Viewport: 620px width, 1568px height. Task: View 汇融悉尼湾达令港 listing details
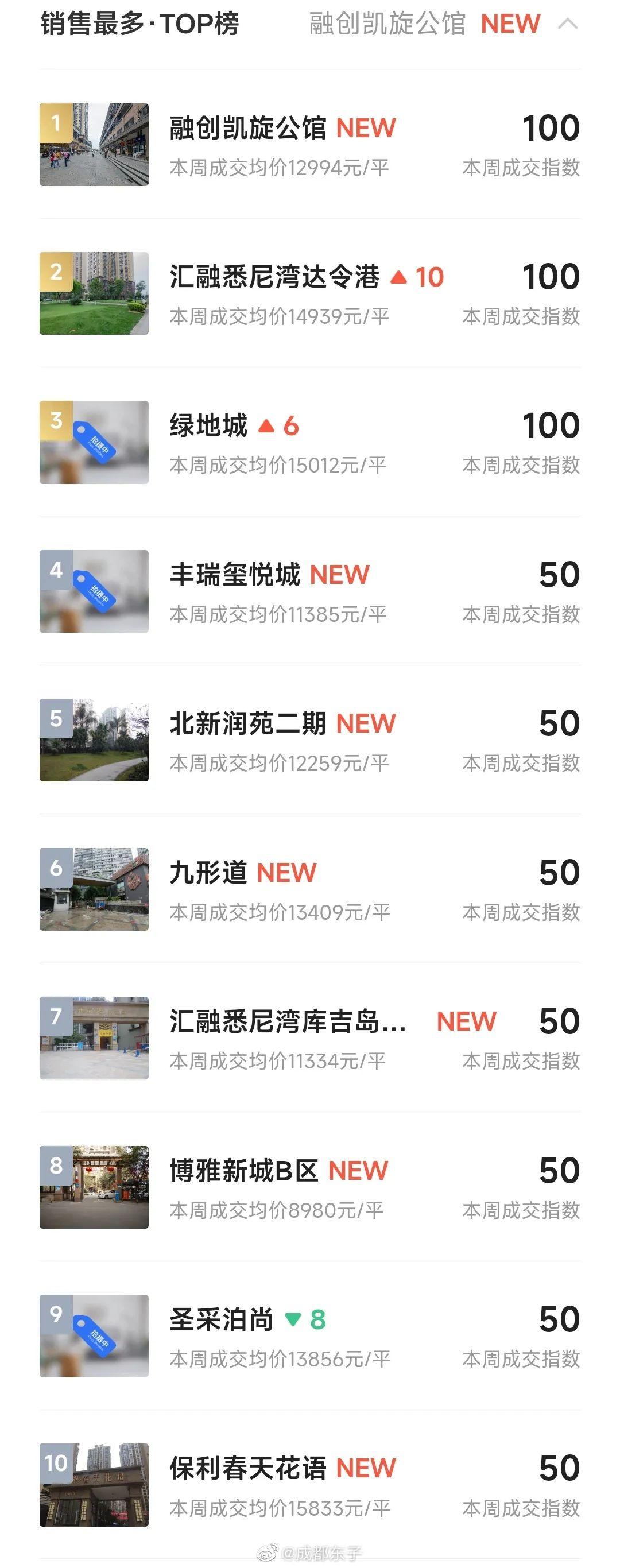coord(274,277)
